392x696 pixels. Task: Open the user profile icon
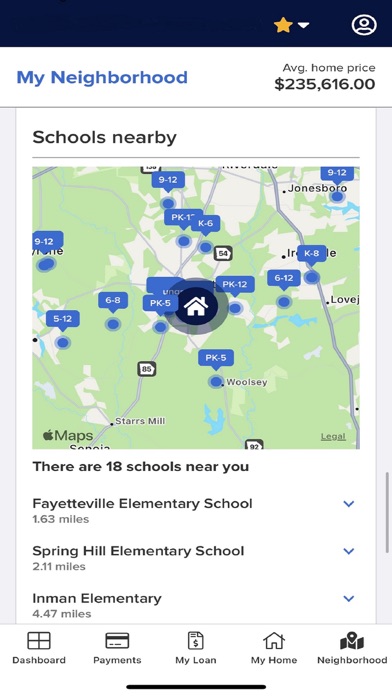pyautogui.click(x=364, y=25)
